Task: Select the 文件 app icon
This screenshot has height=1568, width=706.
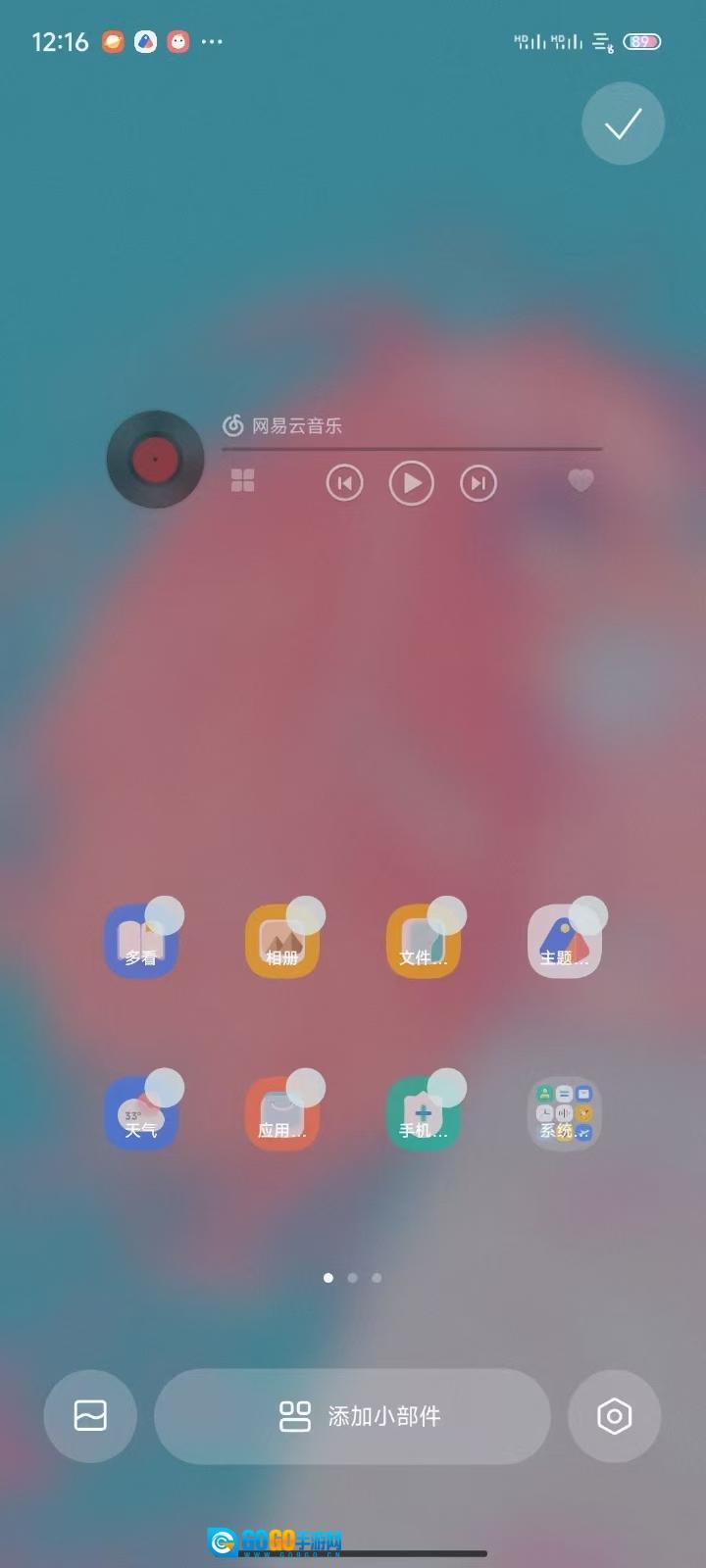Action: tap(424, 941)
